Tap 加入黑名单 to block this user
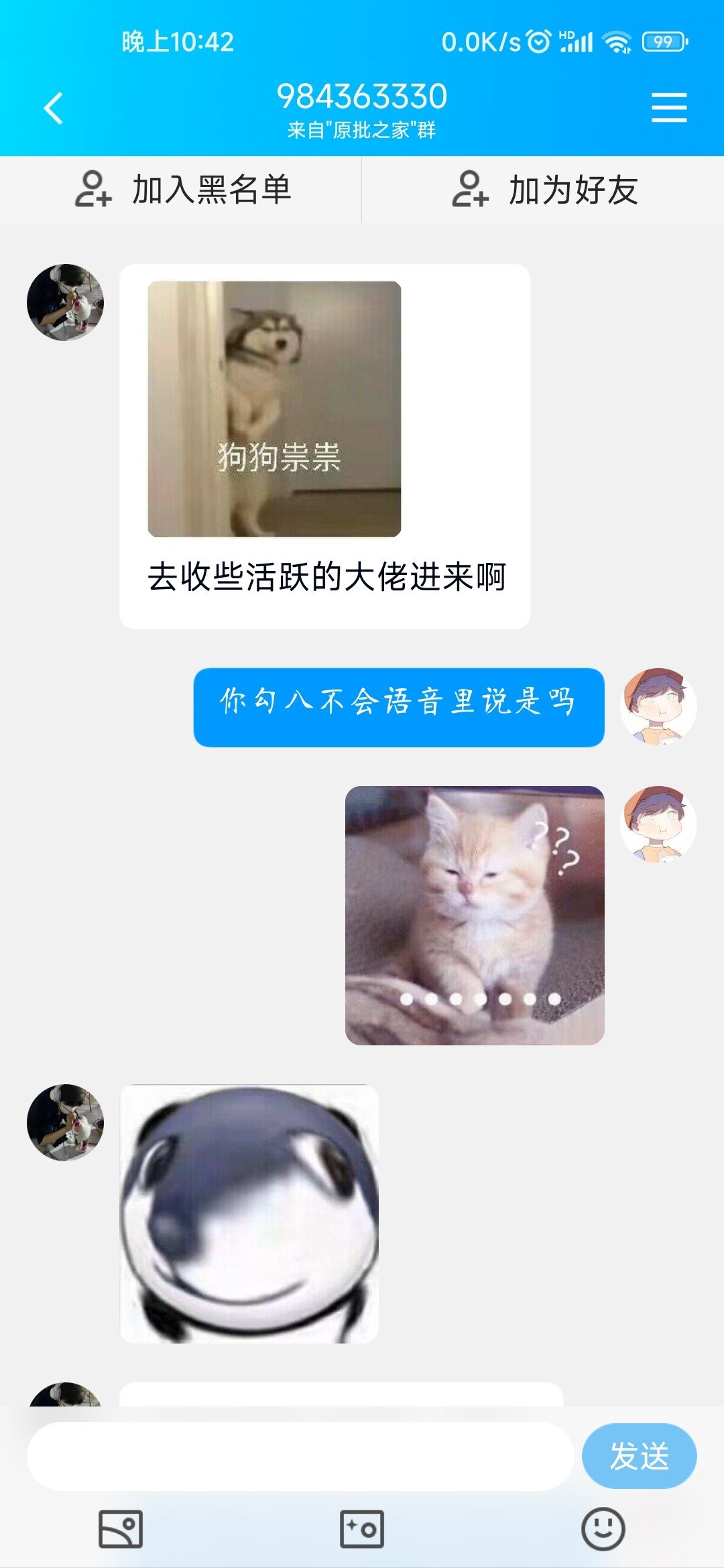Screen dimensions: 724x1568 click(181, 190)
